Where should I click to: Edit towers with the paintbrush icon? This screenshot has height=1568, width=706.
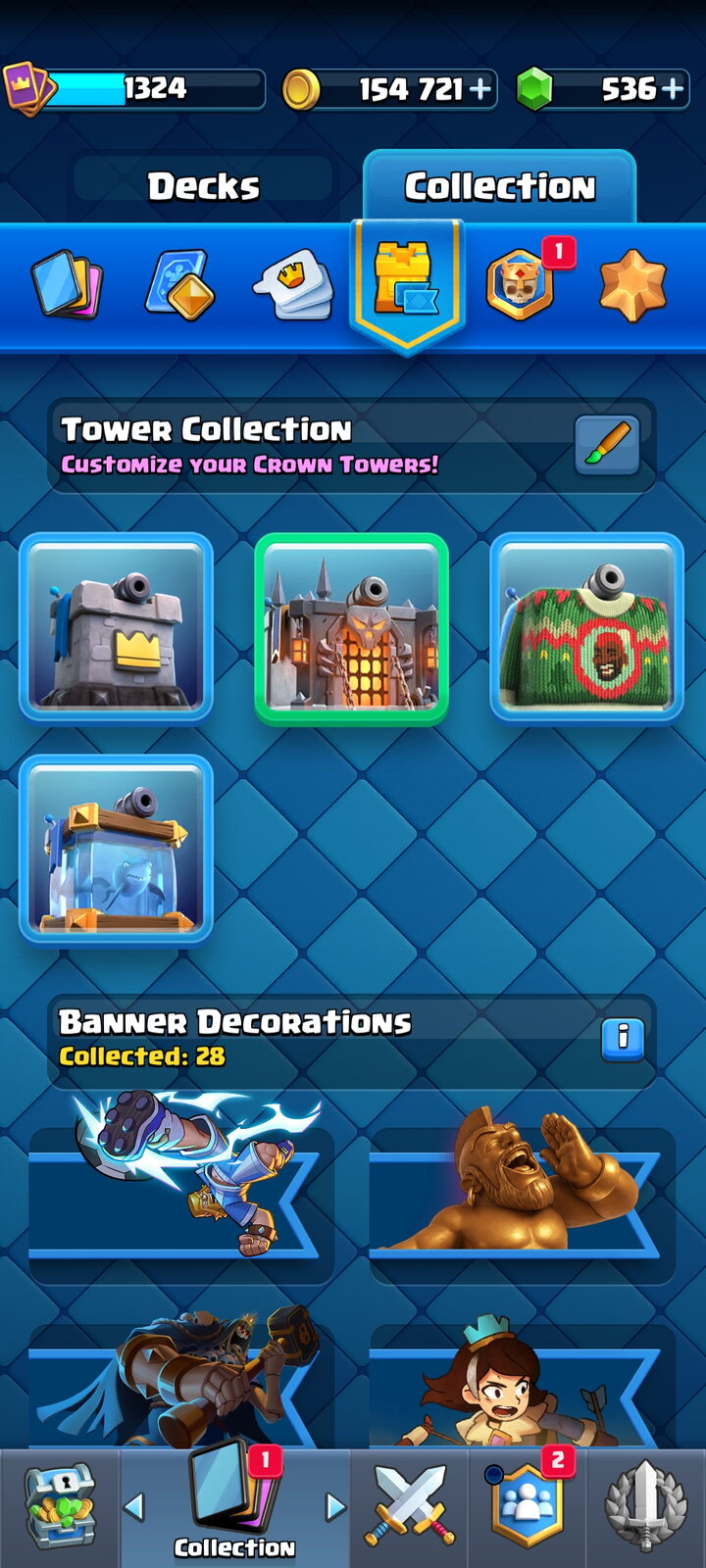coord(607,445)
